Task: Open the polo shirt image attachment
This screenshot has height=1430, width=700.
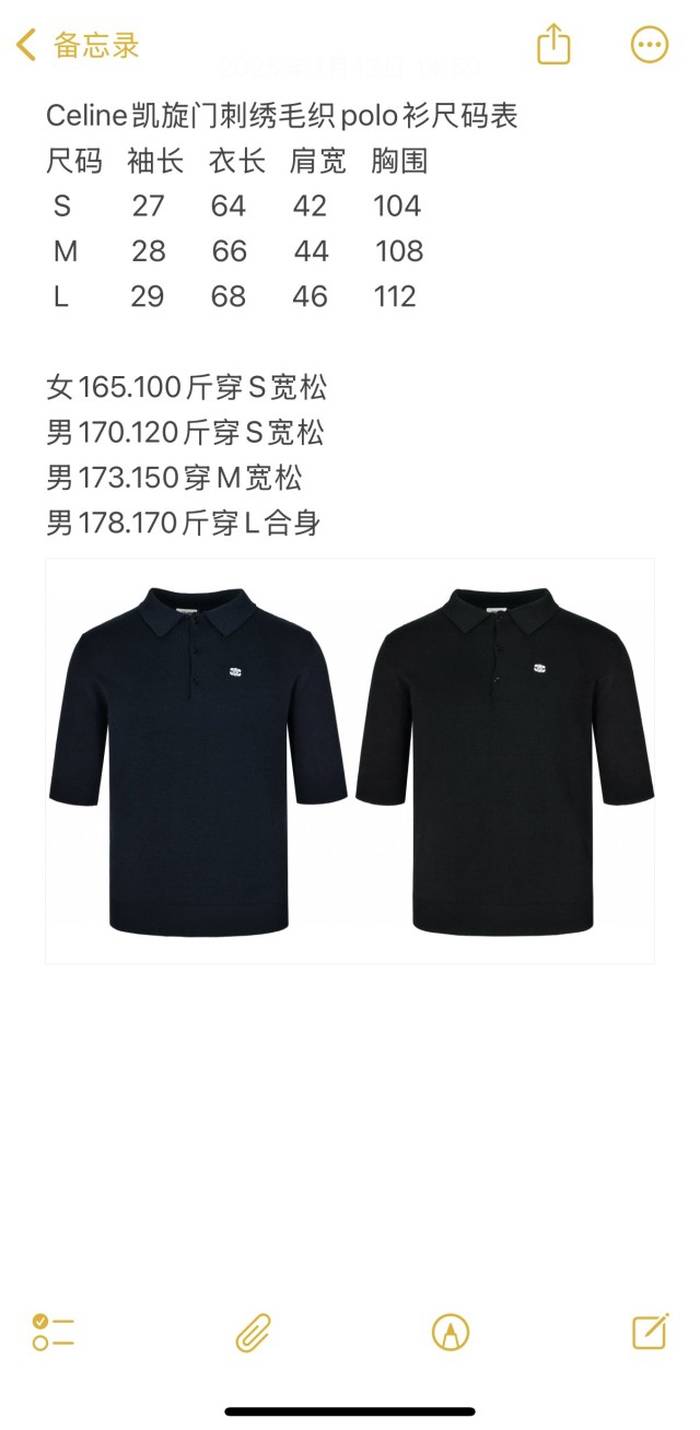Action: 350,760
